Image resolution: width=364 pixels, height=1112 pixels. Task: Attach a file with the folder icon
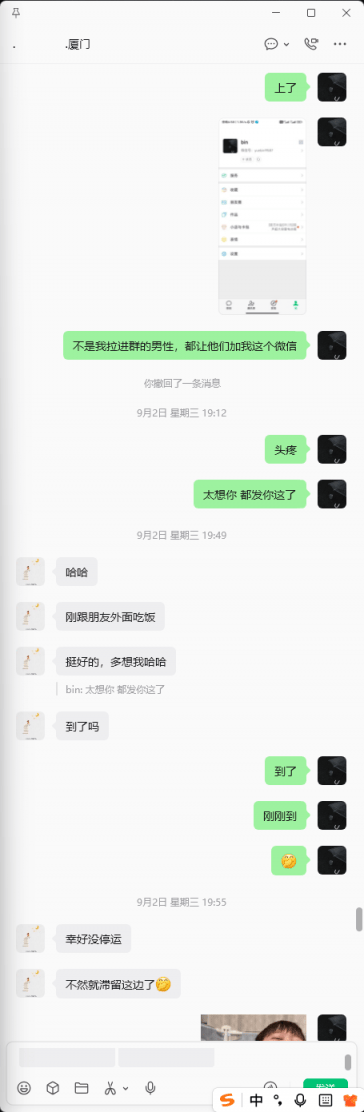(x=81, y=1087)
